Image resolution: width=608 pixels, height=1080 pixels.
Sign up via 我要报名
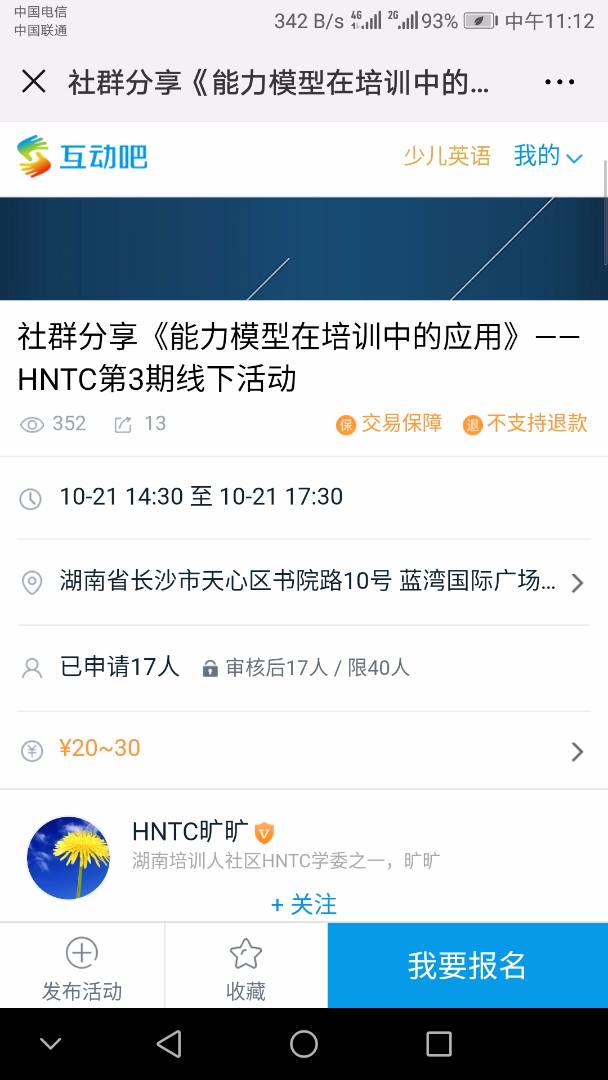coord(467,965)
